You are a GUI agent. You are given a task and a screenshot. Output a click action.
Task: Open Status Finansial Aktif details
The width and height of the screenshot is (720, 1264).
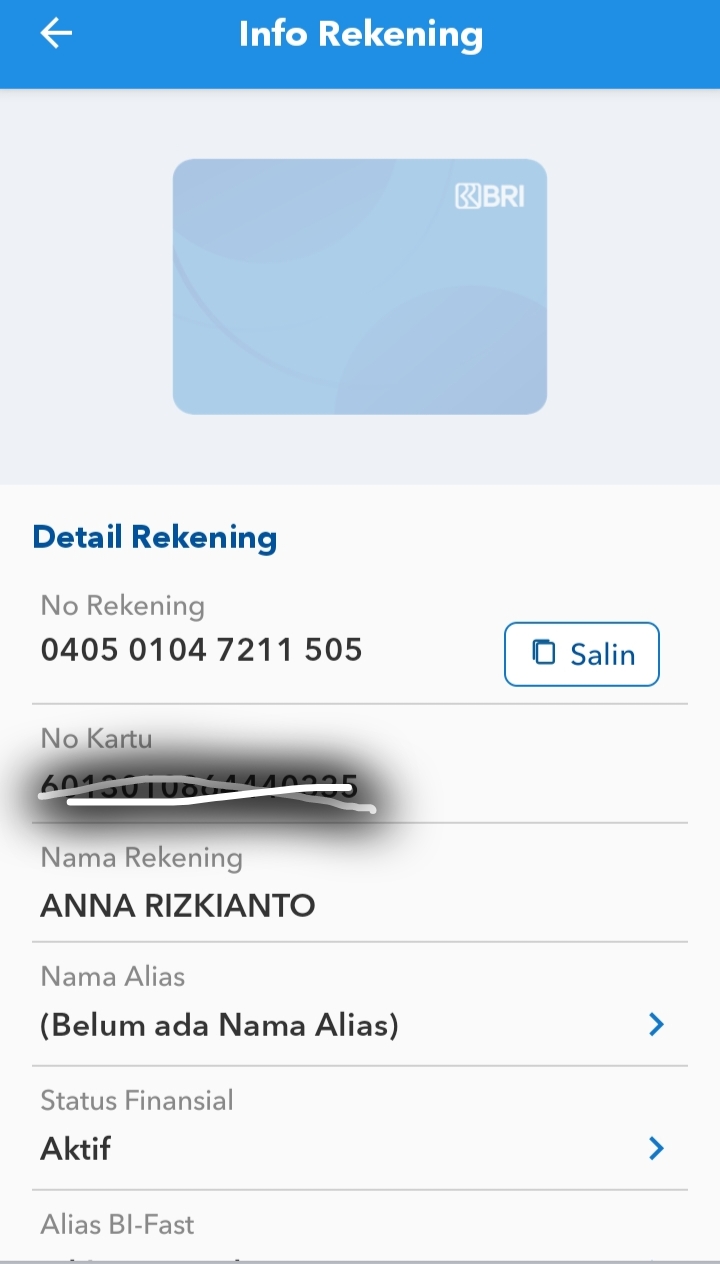point(360,1128)
